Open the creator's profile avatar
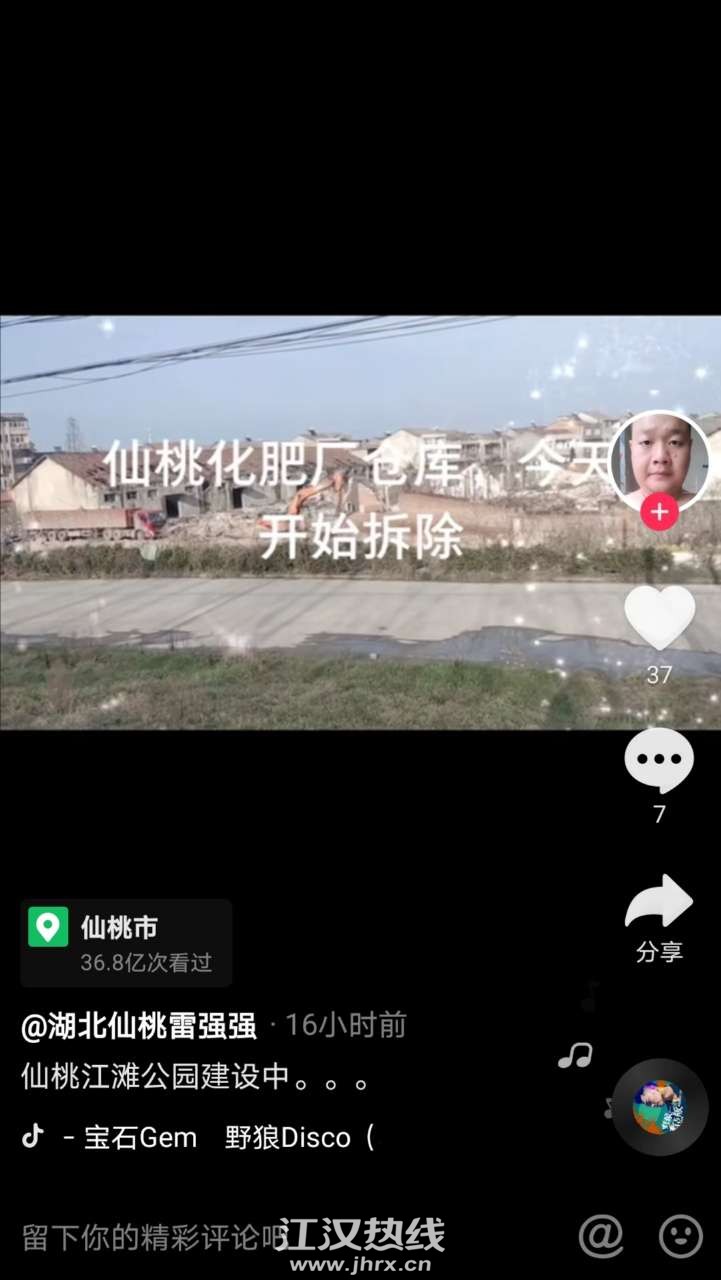This screenshot has width=721, height=1280. click(x=659, y=461)
